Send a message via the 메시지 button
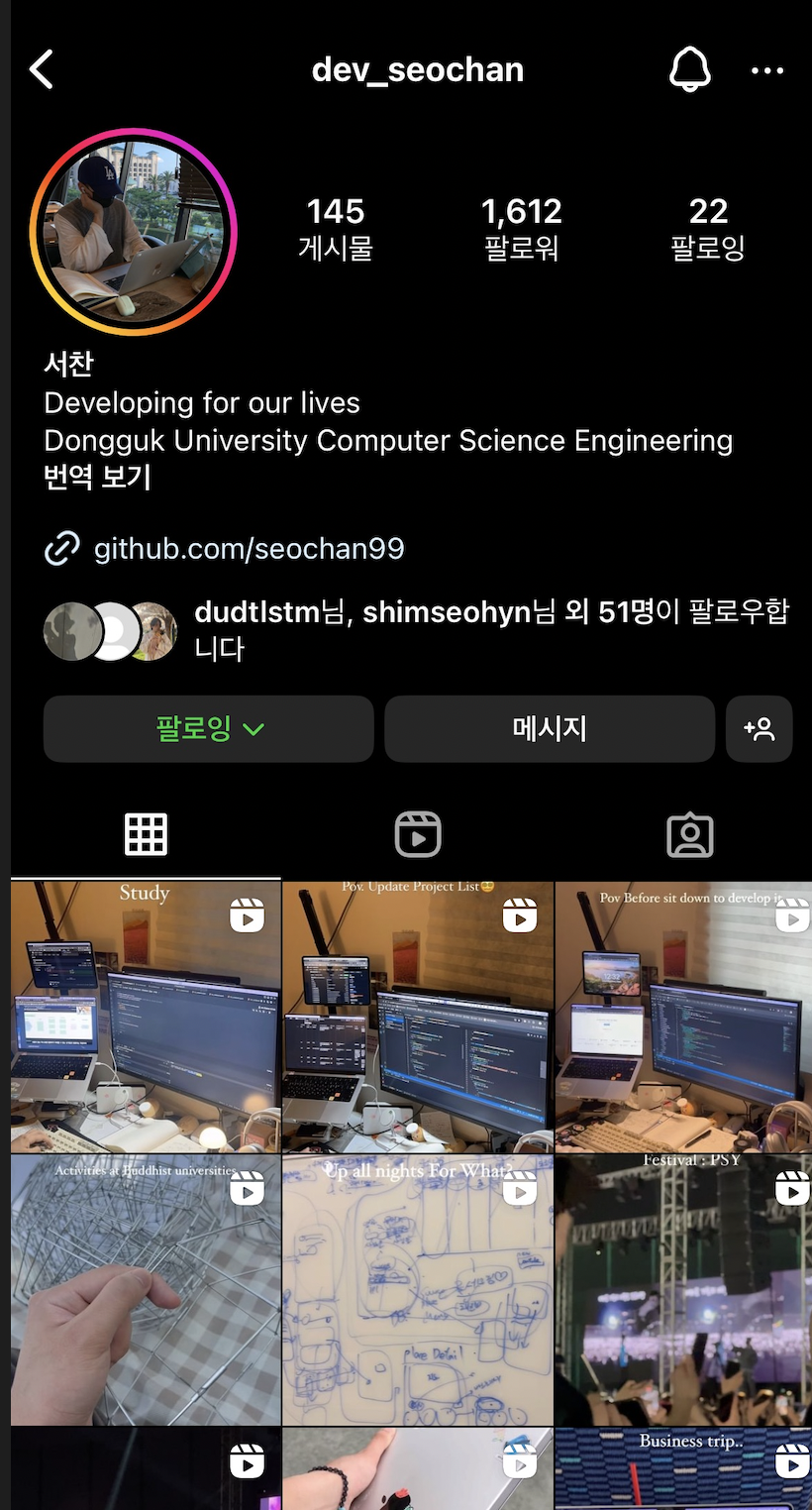 click(x=550, y=729)
